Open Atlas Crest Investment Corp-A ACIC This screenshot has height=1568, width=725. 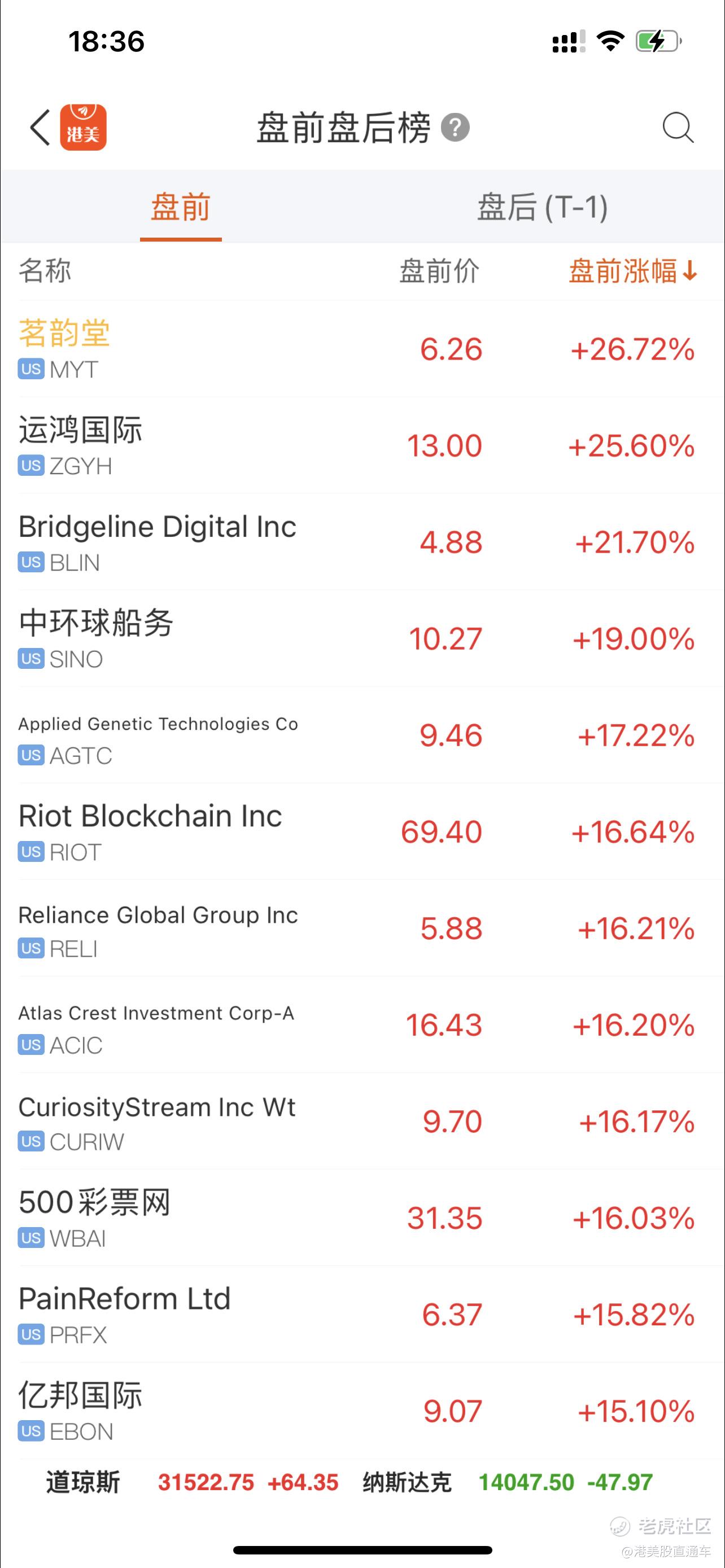point(363,1025)
